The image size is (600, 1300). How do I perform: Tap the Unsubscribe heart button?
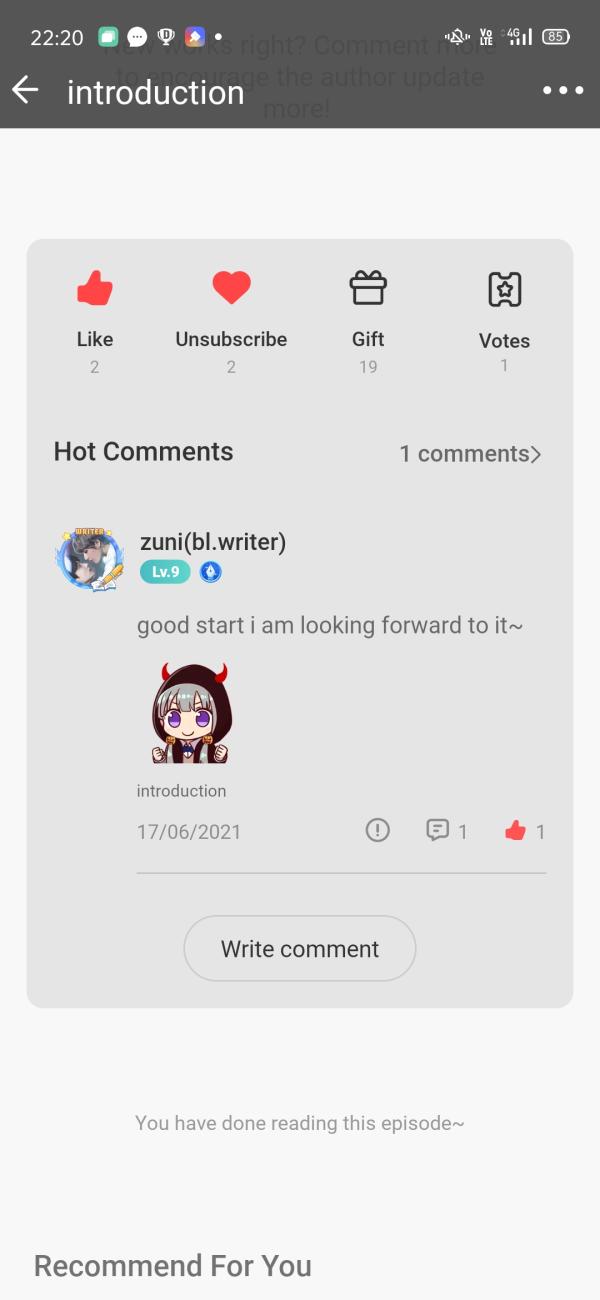231,289
